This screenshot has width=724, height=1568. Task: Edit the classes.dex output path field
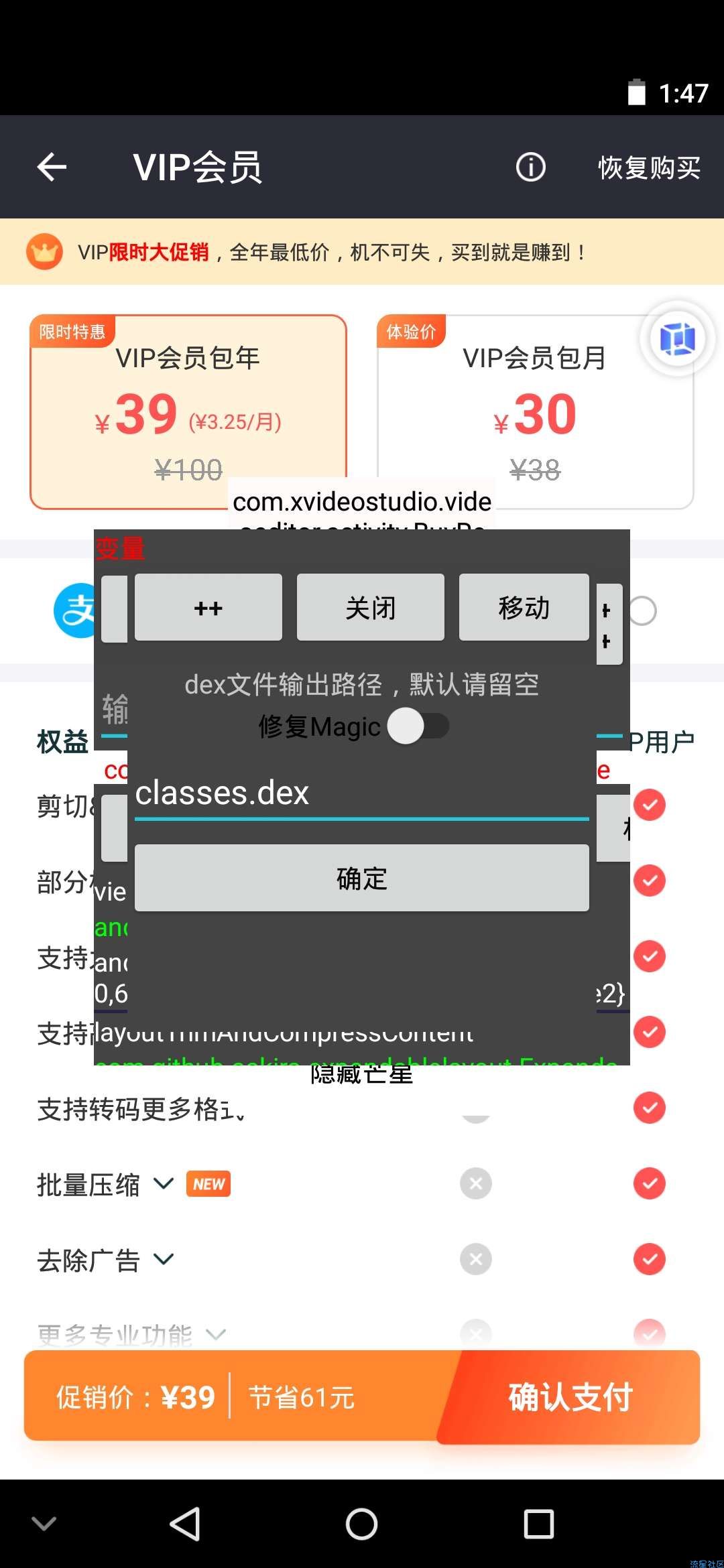click(361, 793)
